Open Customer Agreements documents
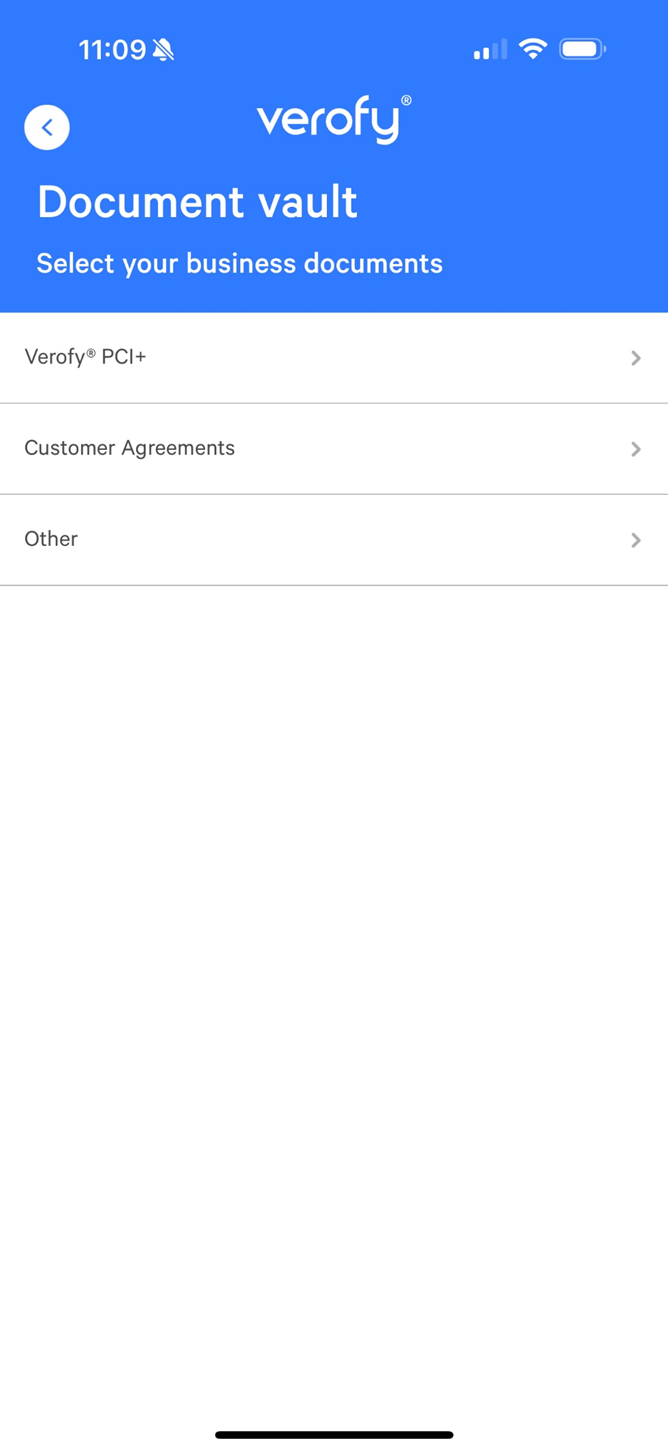 [x=333, y=449]
